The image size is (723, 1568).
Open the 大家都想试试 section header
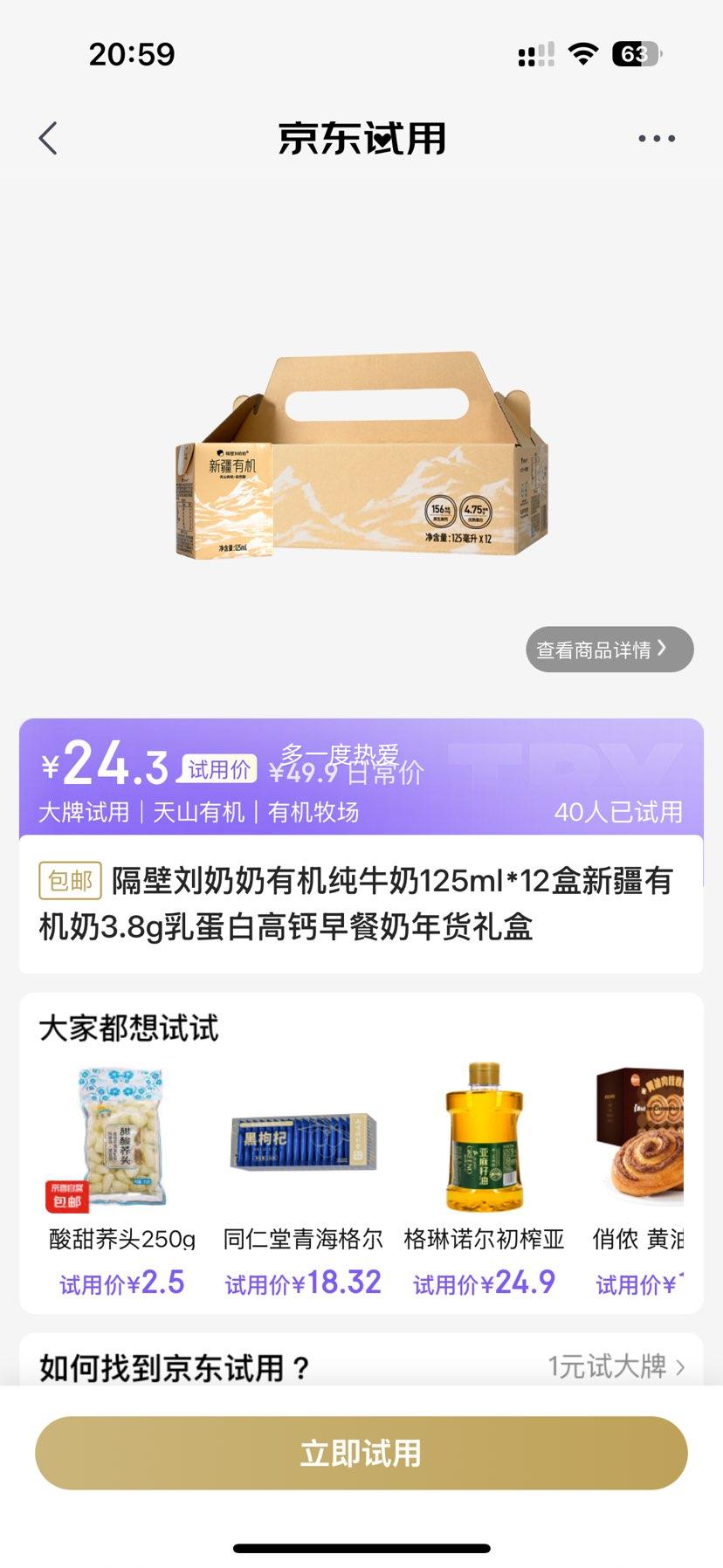[127, 1028]
